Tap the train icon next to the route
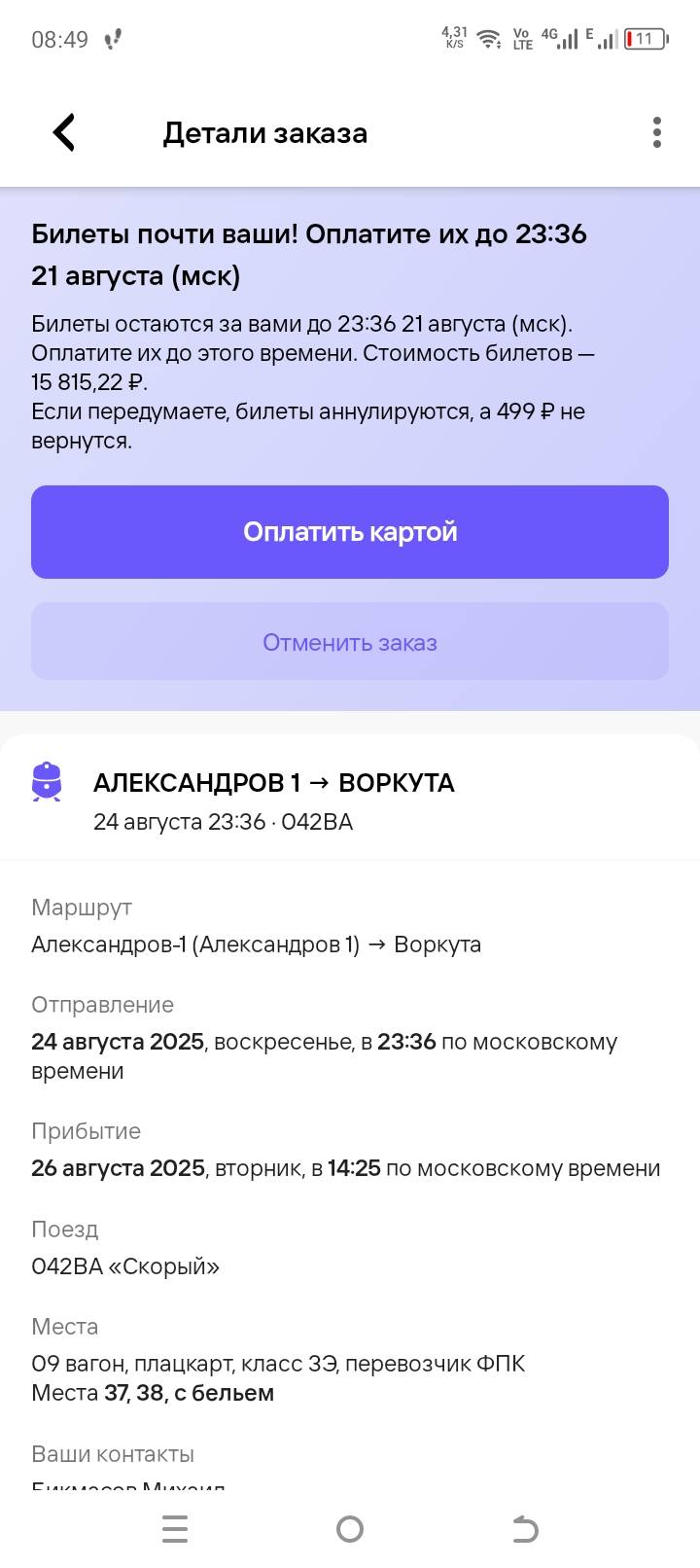Screen dimensions: 700x1568 tap(46, 783)
